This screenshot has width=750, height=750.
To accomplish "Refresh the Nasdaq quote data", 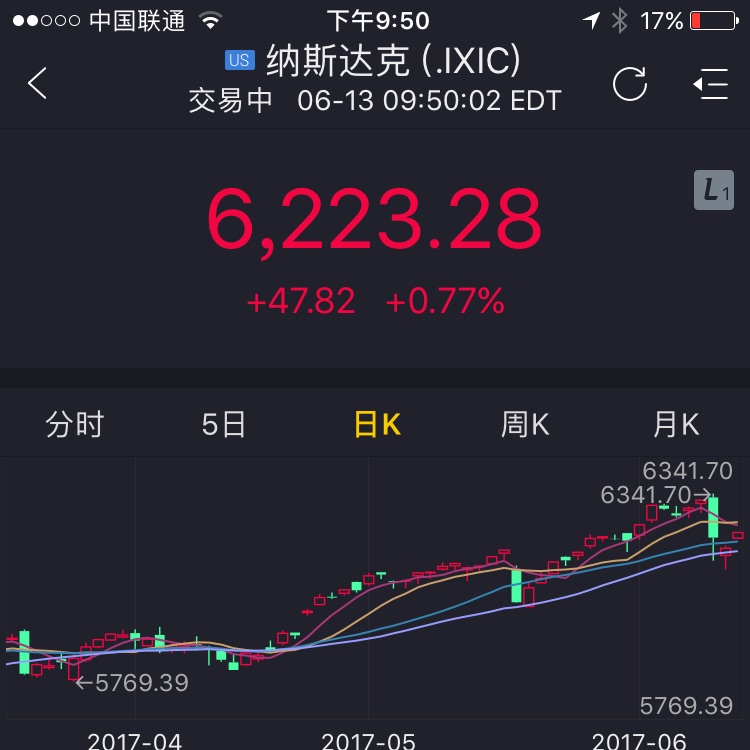I will [x=629, y=84].
